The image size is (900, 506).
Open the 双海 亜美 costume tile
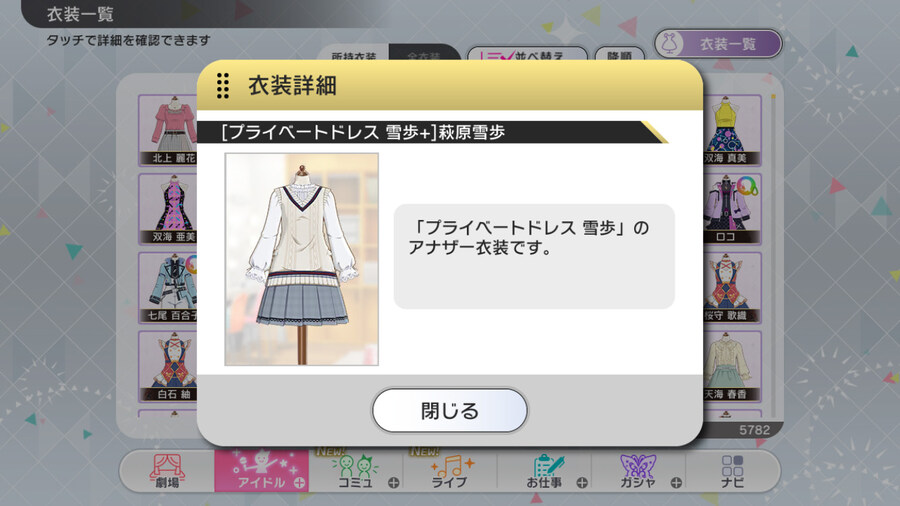click(167, 209)
